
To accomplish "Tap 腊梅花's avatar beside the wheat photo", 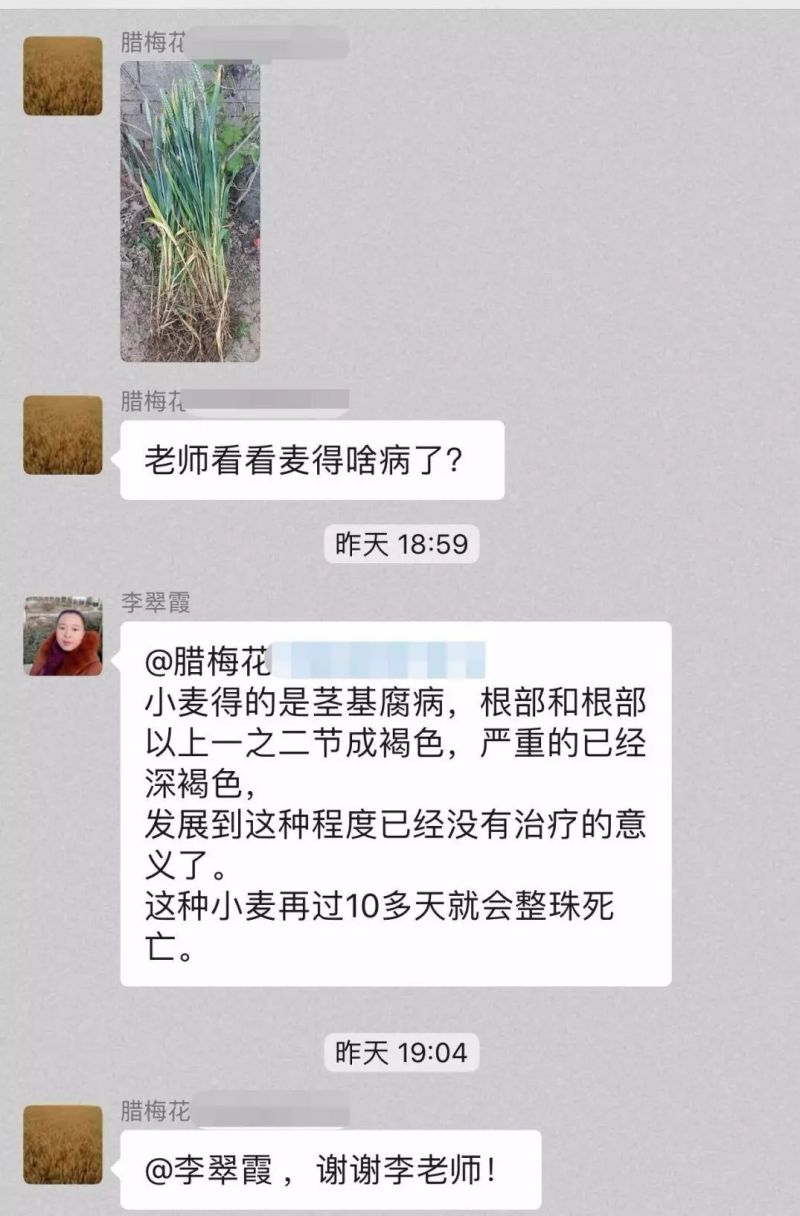I will pos(63,76).
